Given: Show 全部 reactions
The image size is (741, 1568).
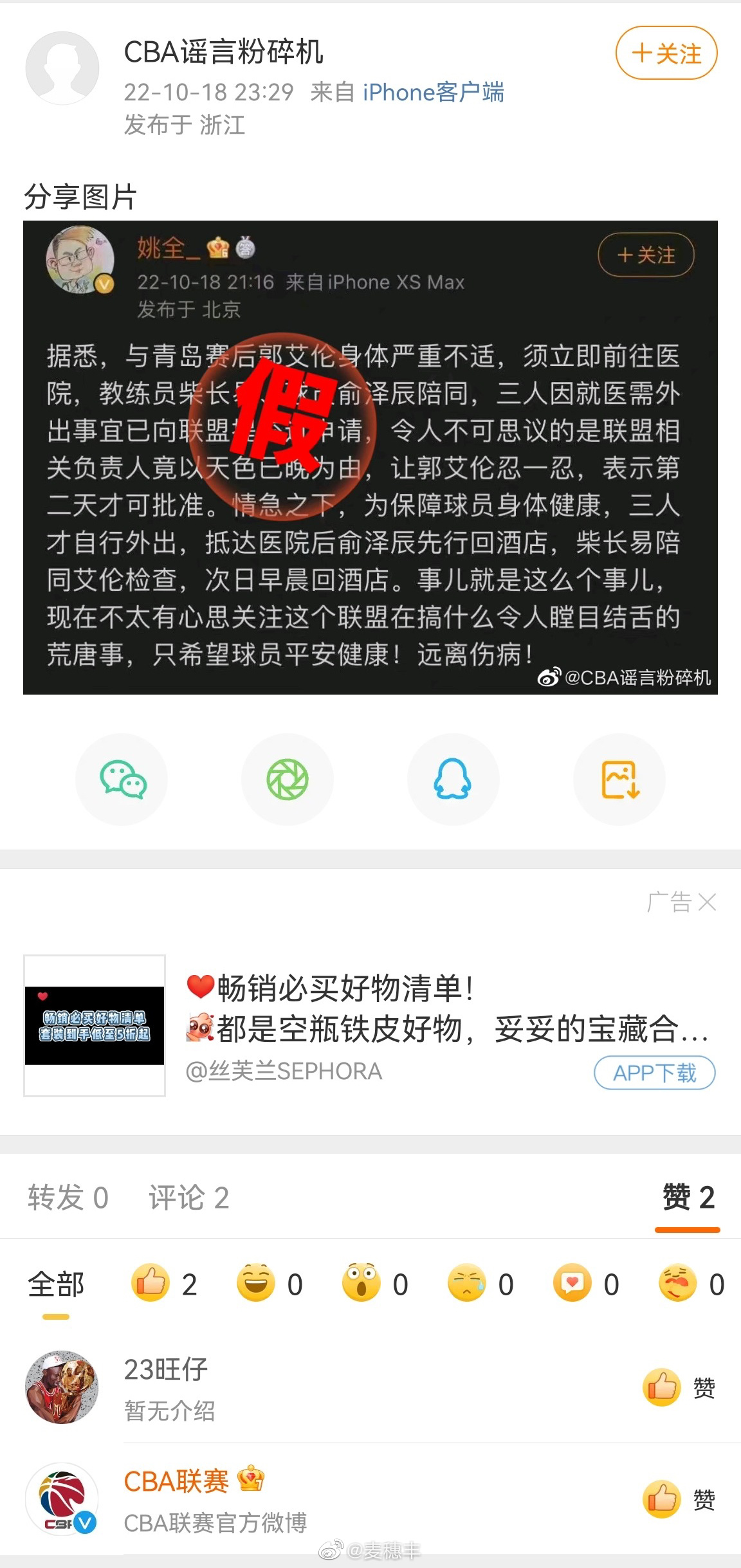Looking at the screenshot, I should click(x=56, y=1284).
